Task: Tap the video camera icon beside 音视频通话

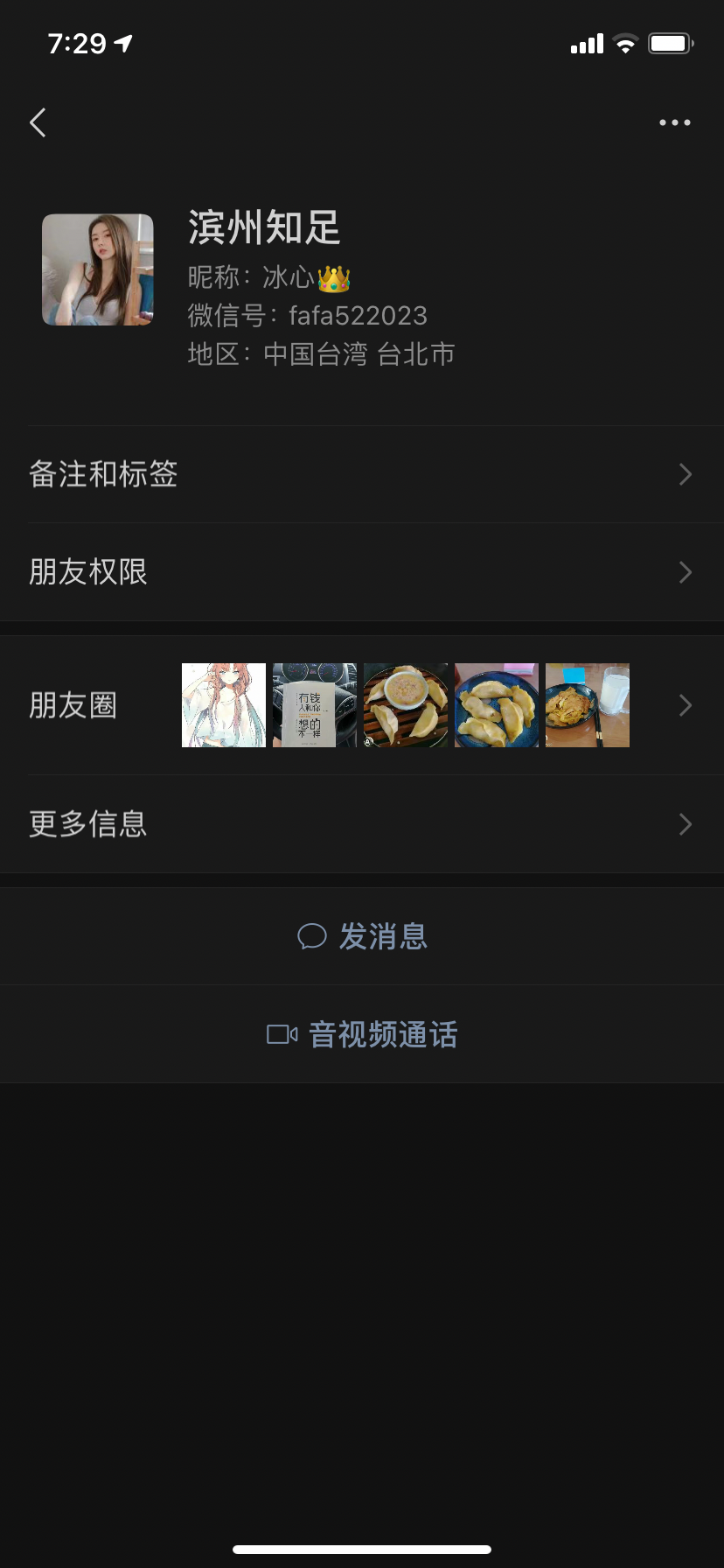Action: [x=280, y=1033]
